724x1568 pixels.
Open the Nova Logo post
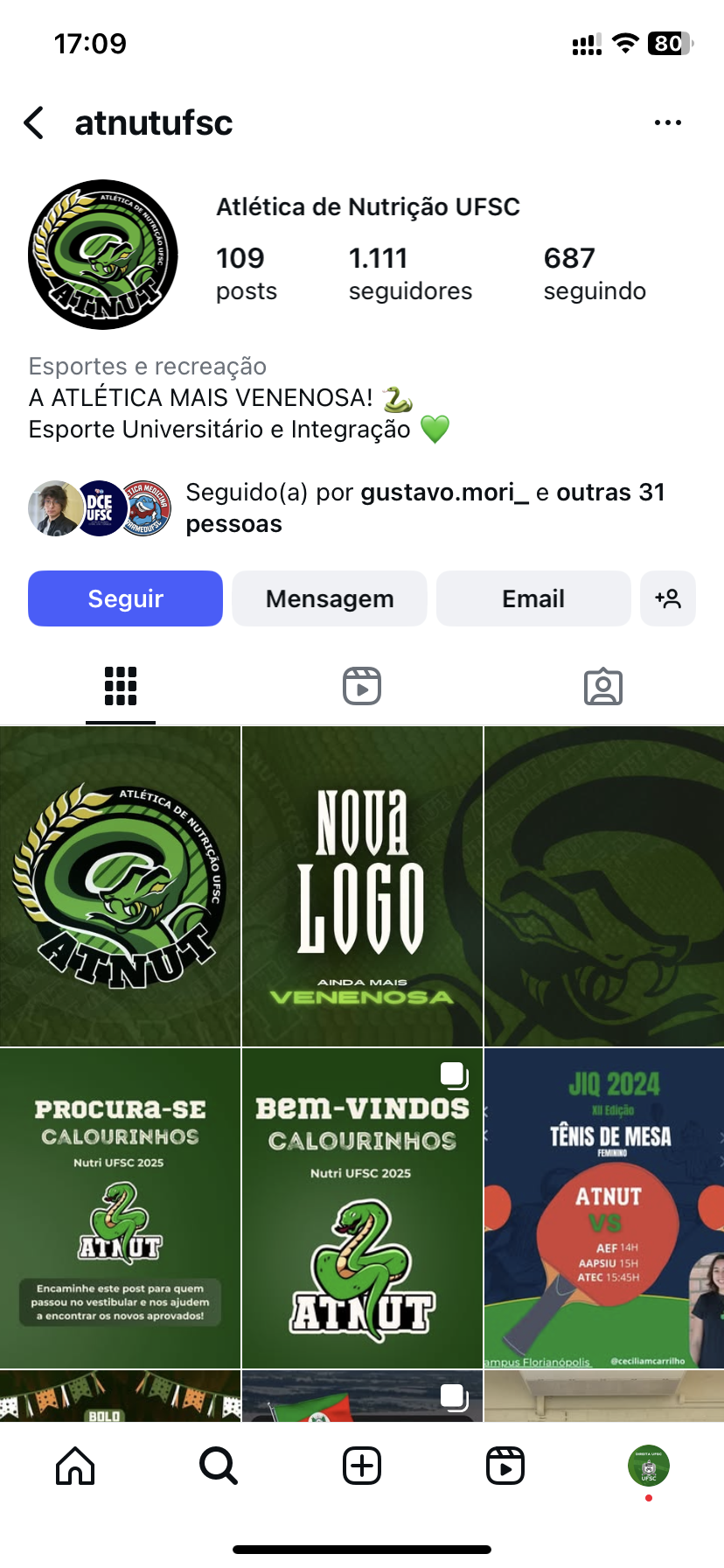(x=362, y=886)
